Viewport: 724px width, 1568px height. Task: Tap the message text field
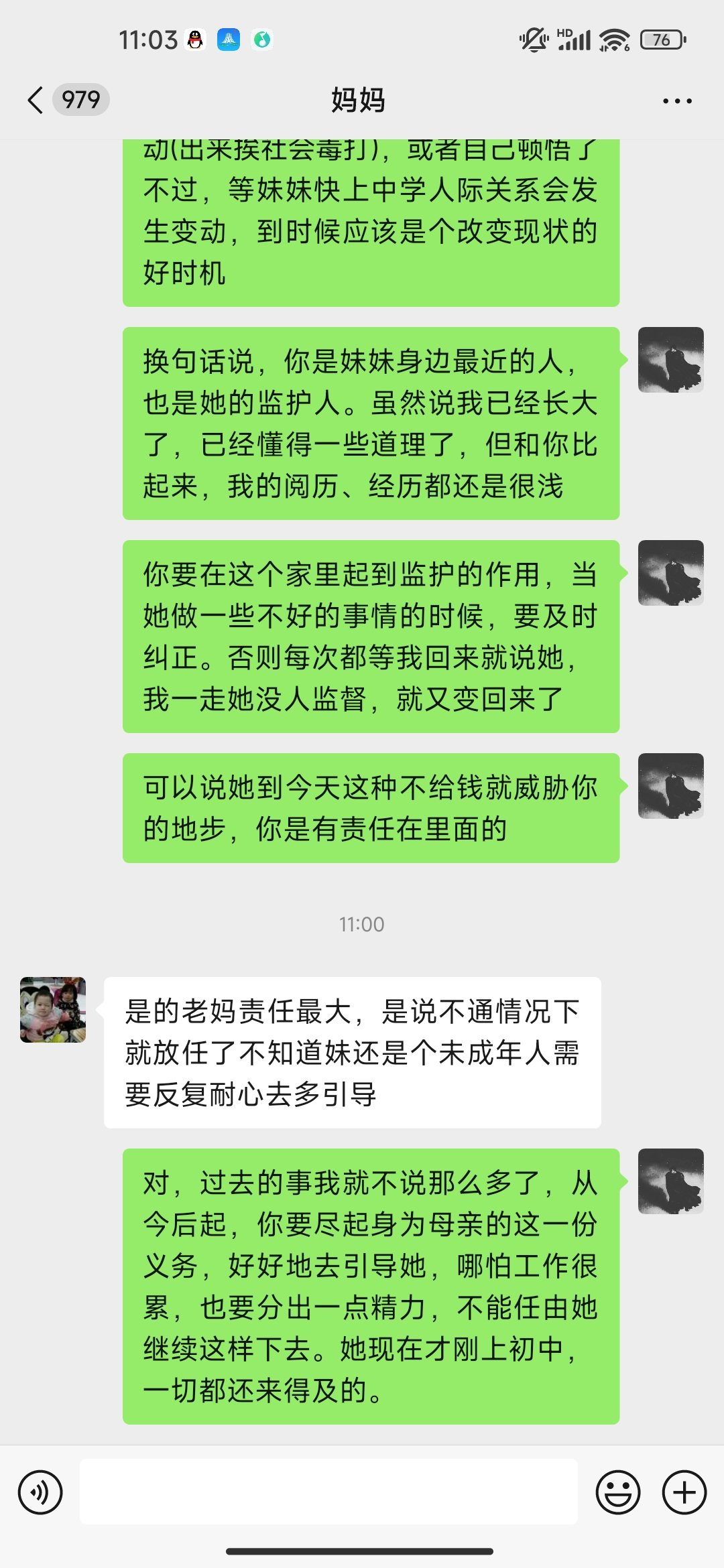(328, 1492)
